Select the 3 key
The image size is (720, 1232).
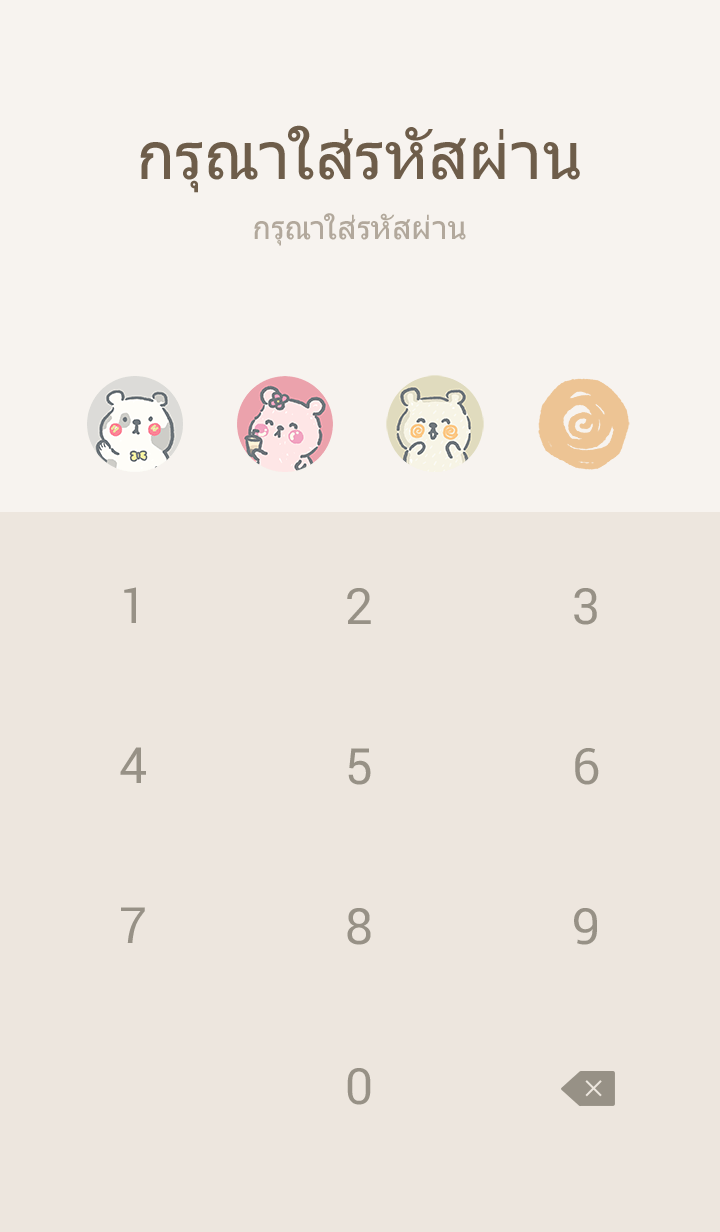tap(586, 607)
